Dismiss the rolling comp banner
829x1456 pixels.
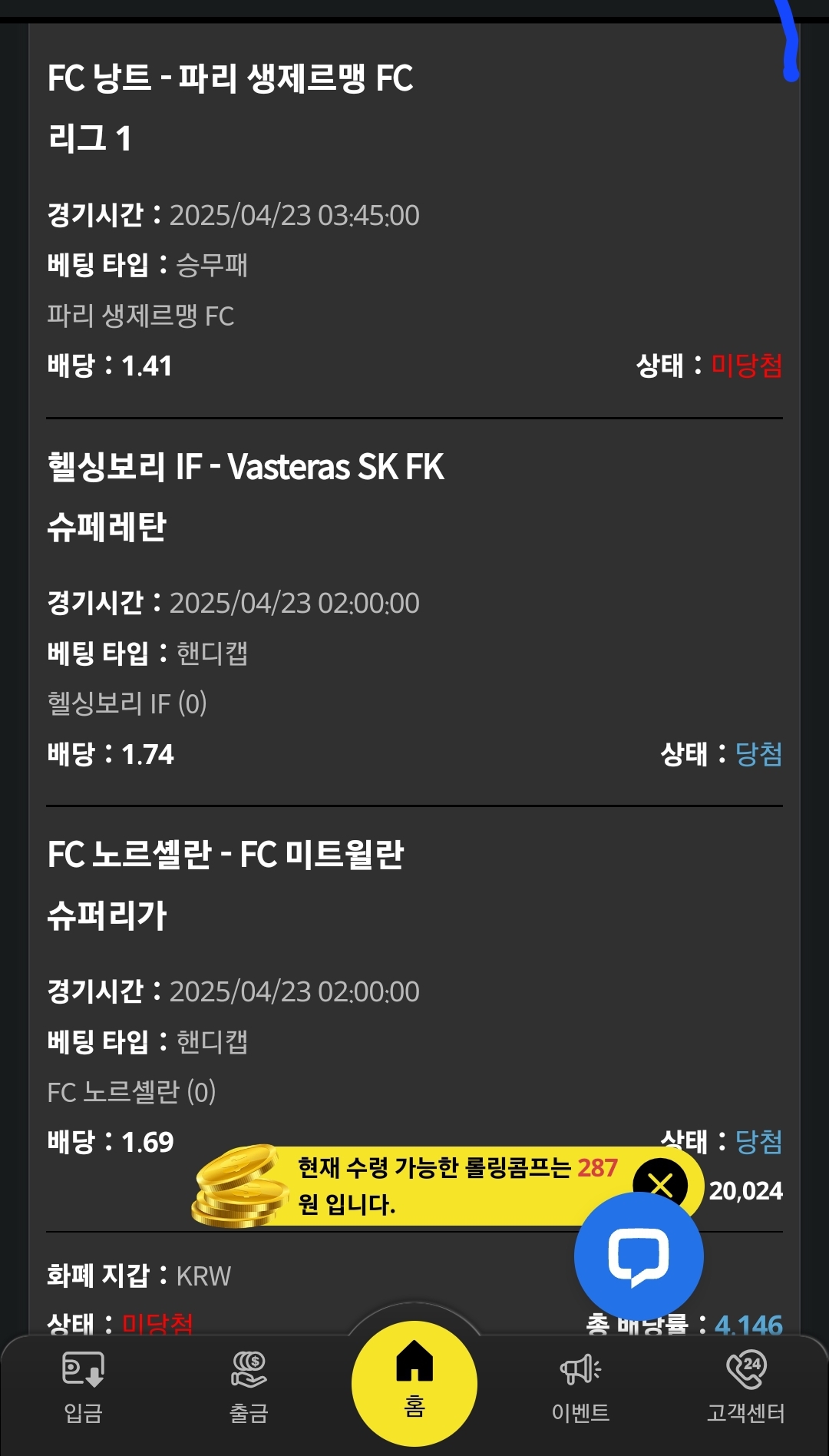tap(660, 1183)
